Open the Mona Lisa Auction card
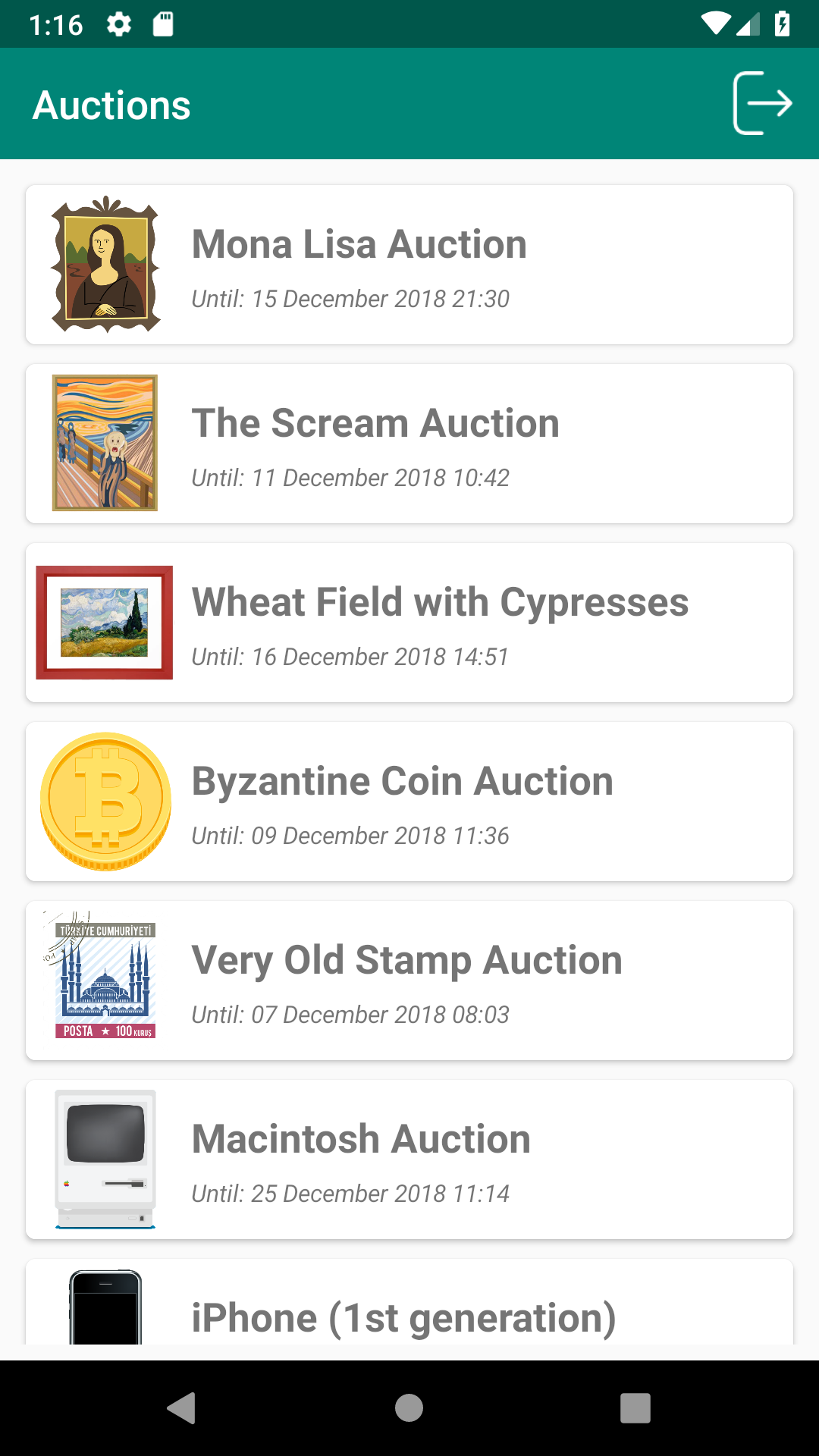This screenshot has width=819, height=1456. pyautogui.click(x=409, y=265)
